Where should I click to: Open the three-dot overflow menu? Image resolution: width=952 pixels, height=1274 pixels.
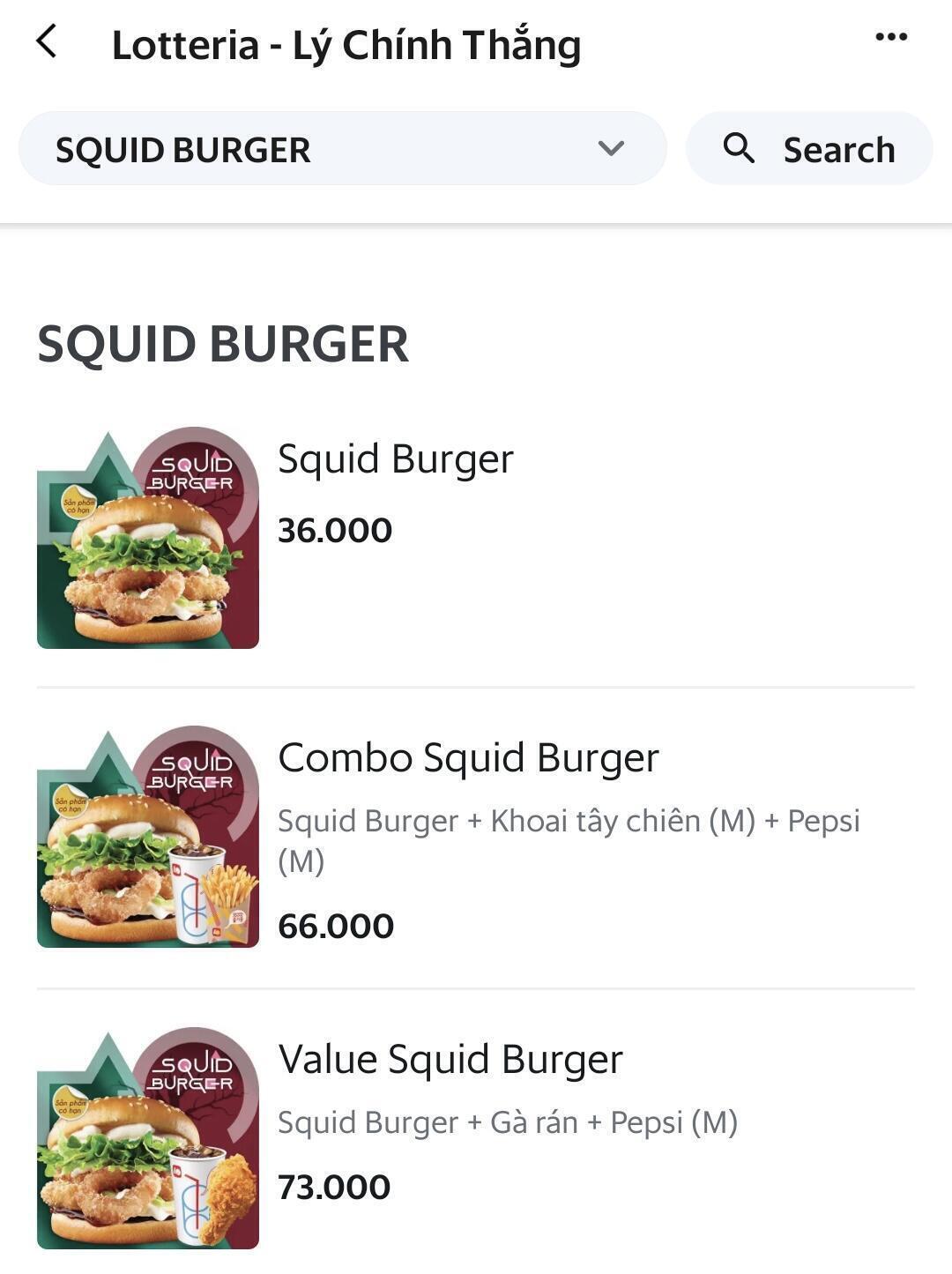[890, 37]
